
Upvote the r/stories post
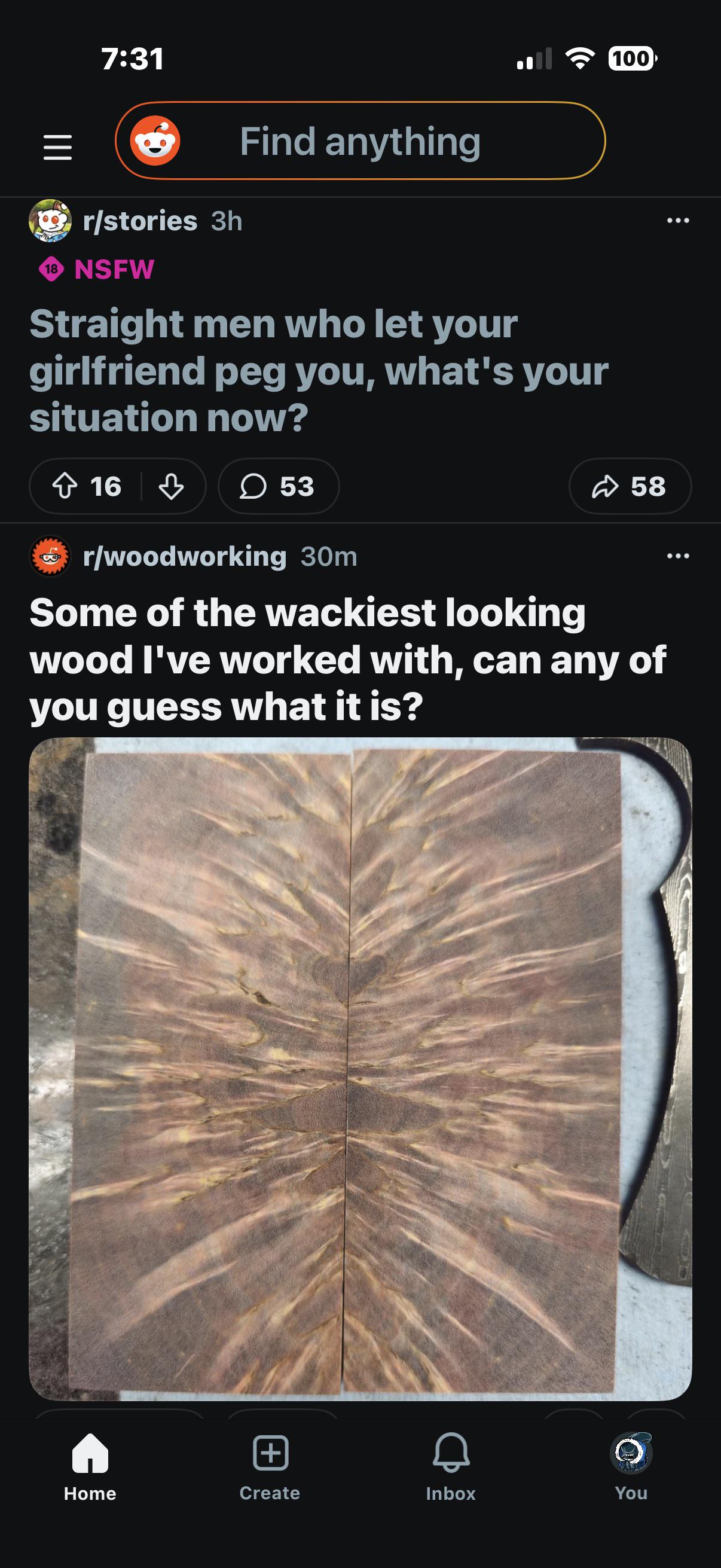(65, 486)
